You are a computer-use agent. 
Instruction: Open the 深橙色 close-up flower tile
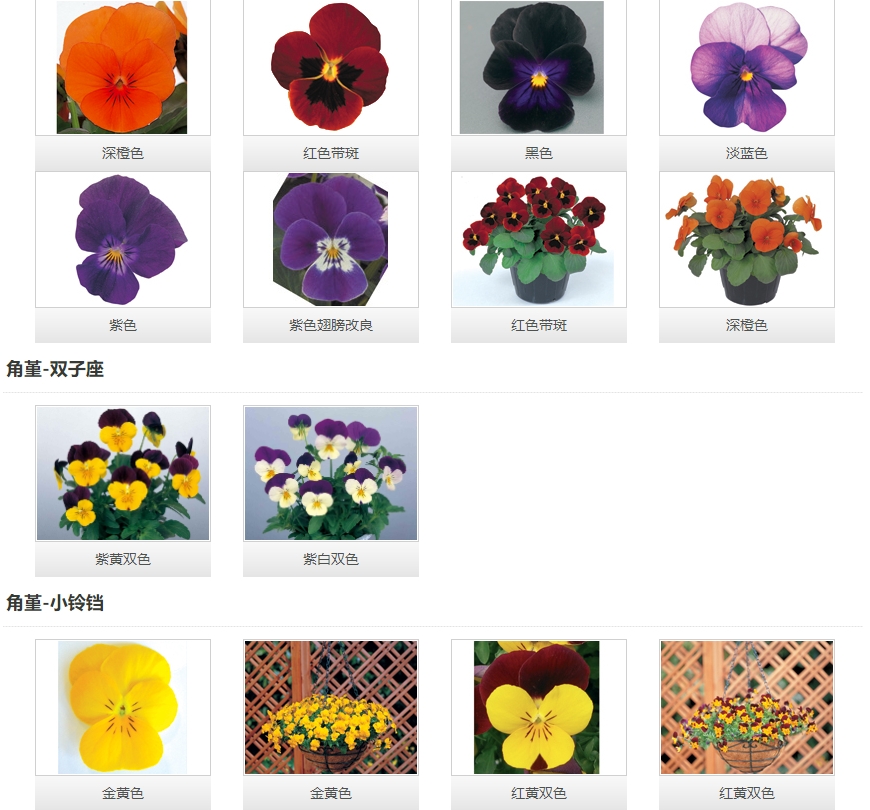pos(123,68)
